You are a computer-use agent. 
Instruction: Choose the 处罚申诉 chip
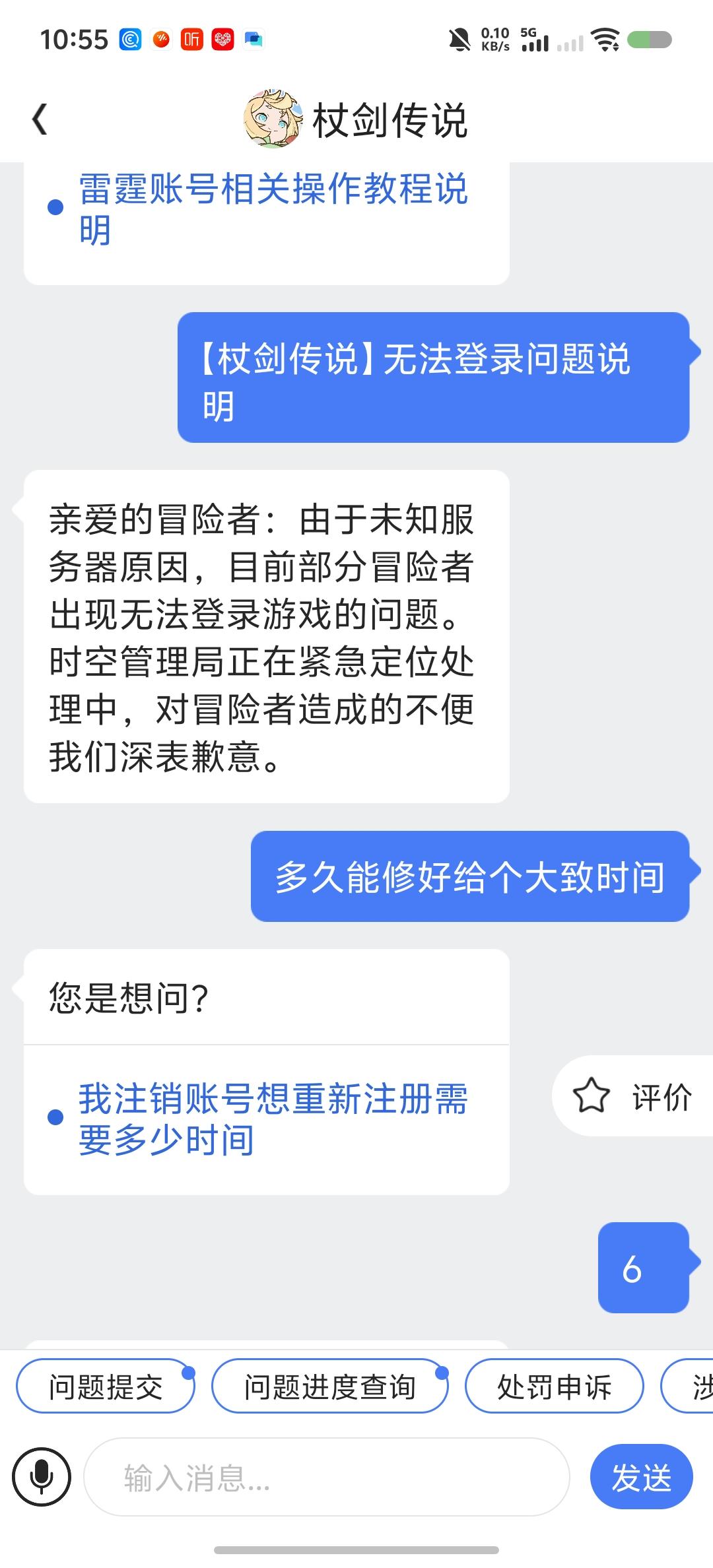point(554,1387)
